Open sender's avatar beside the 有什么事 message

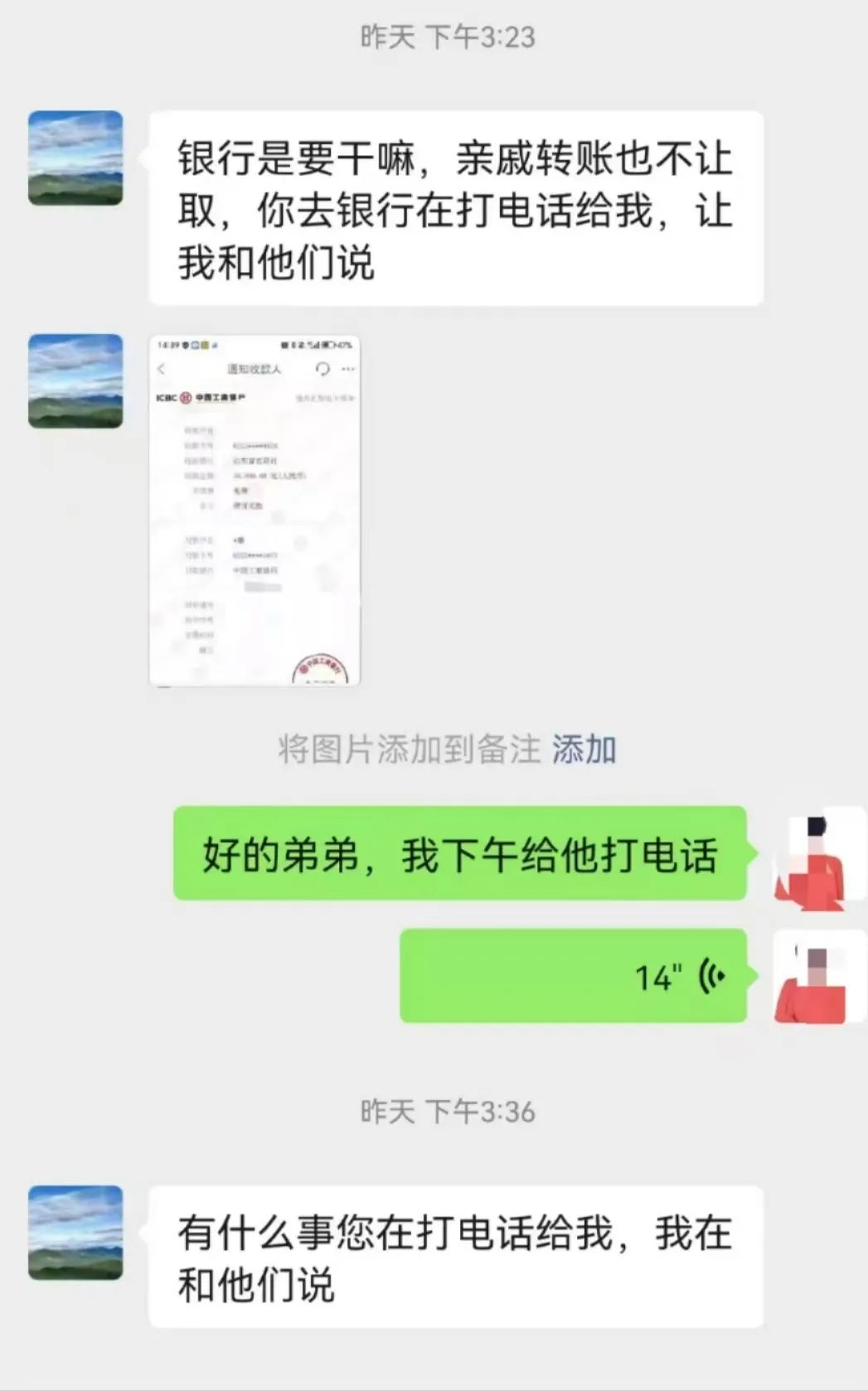75,1232
